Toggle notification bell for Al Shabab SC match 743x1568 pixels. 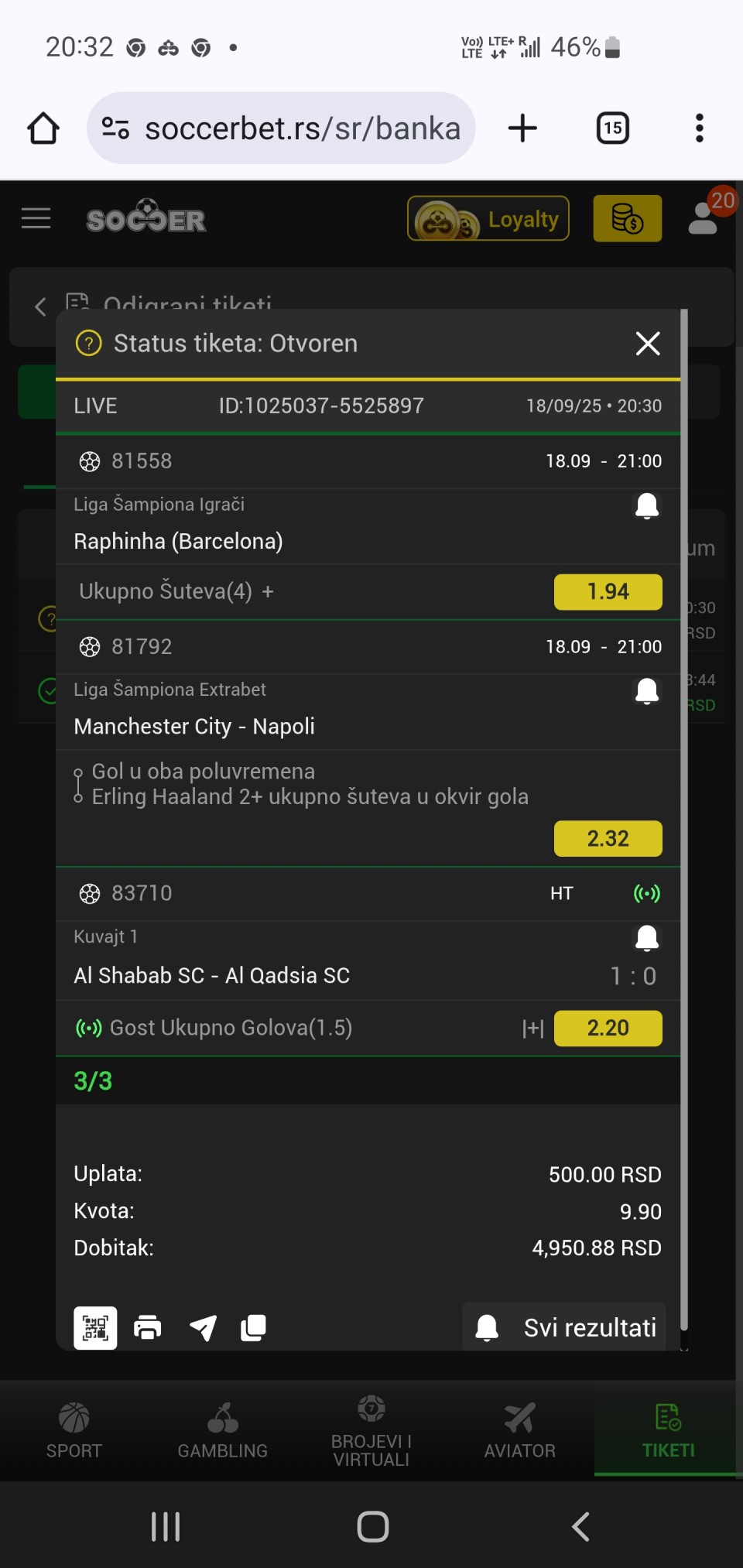pos(647,937)
